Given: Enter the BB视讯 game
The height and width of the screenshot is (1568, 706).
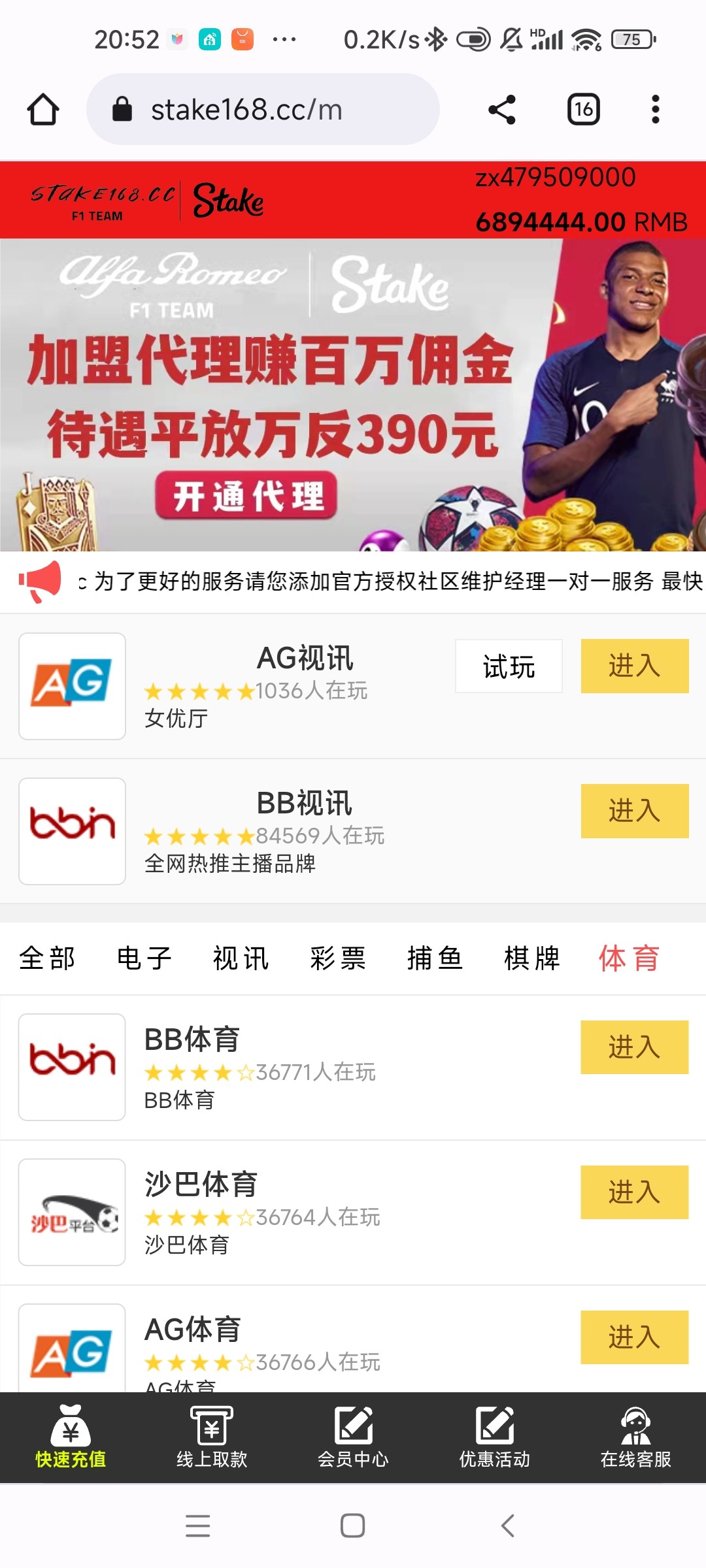Looking at the screenshot, I should click(x=634, y=811).
